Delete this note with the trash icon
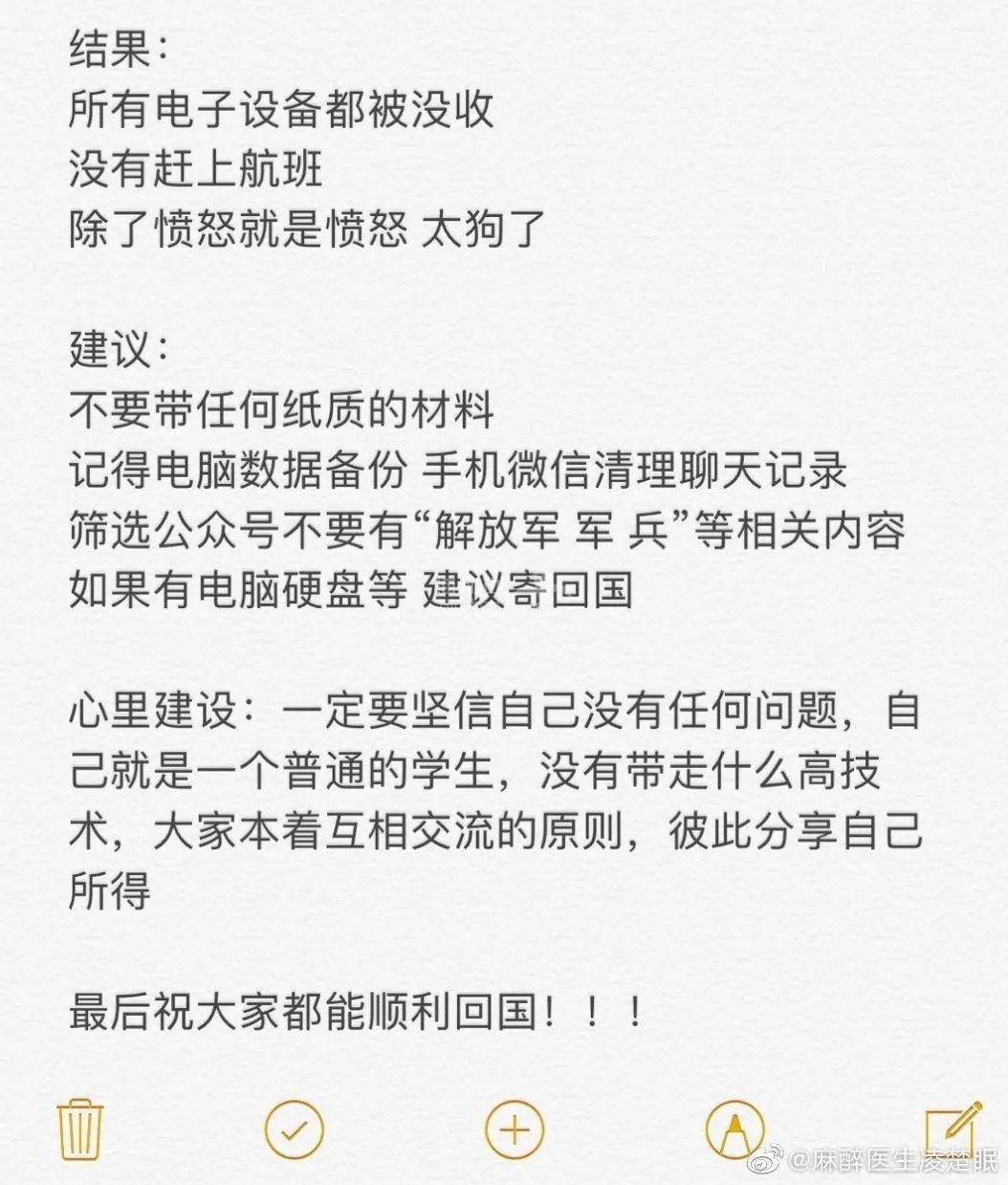Screen dimensions: 1008x1185 pos(80,1129)
